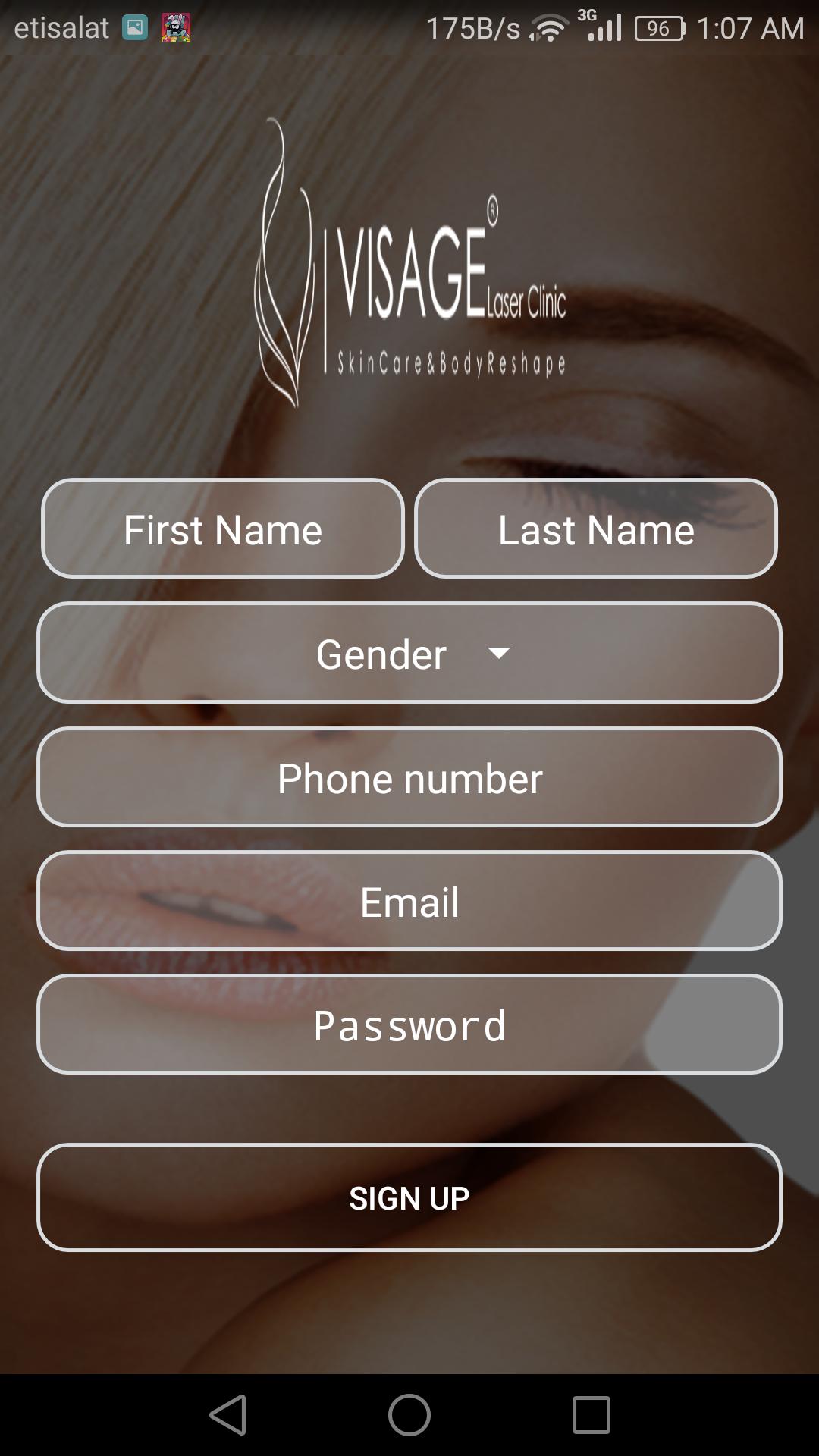Enter the Last Name field
819x1456 pixels.
point(596,529)
